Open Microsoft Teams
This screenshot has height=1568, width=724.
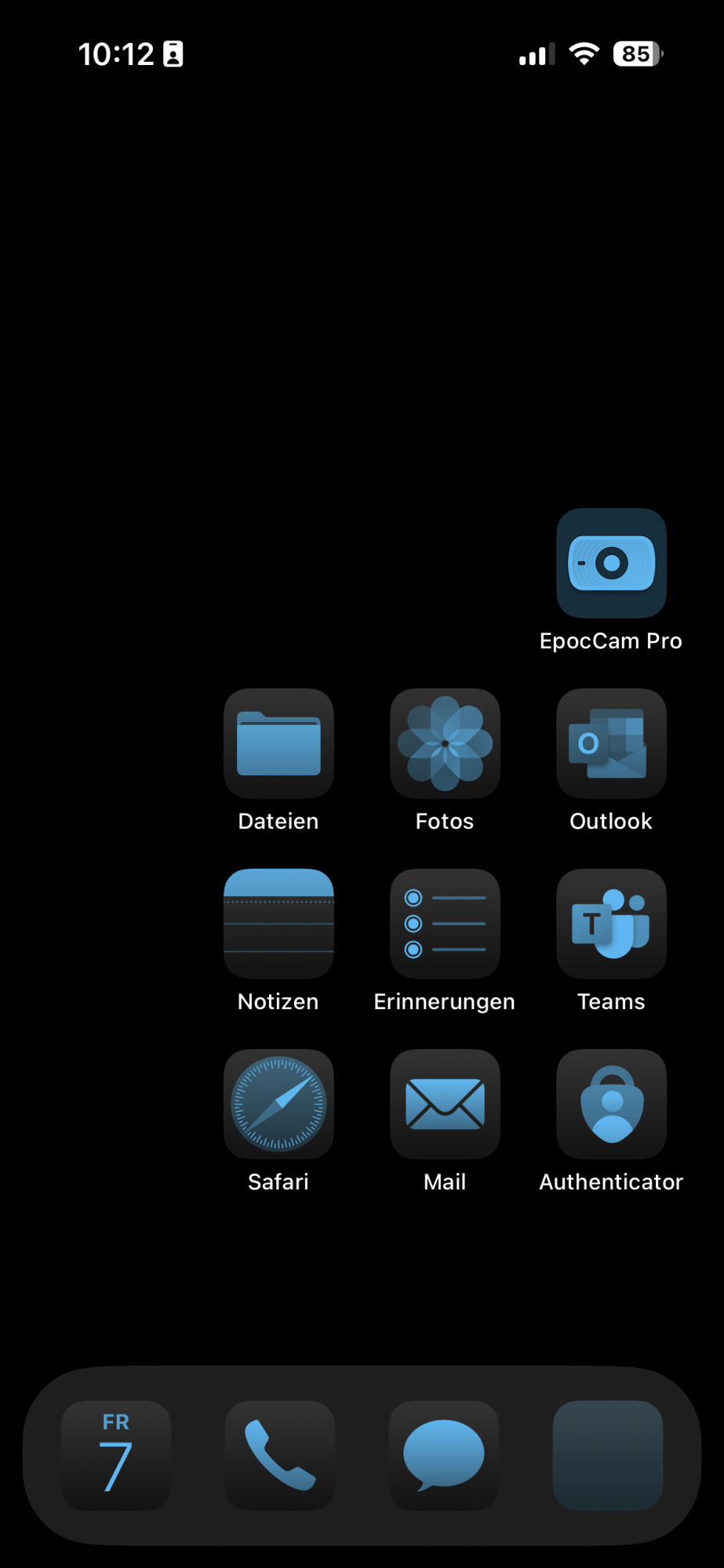(611, 924)
